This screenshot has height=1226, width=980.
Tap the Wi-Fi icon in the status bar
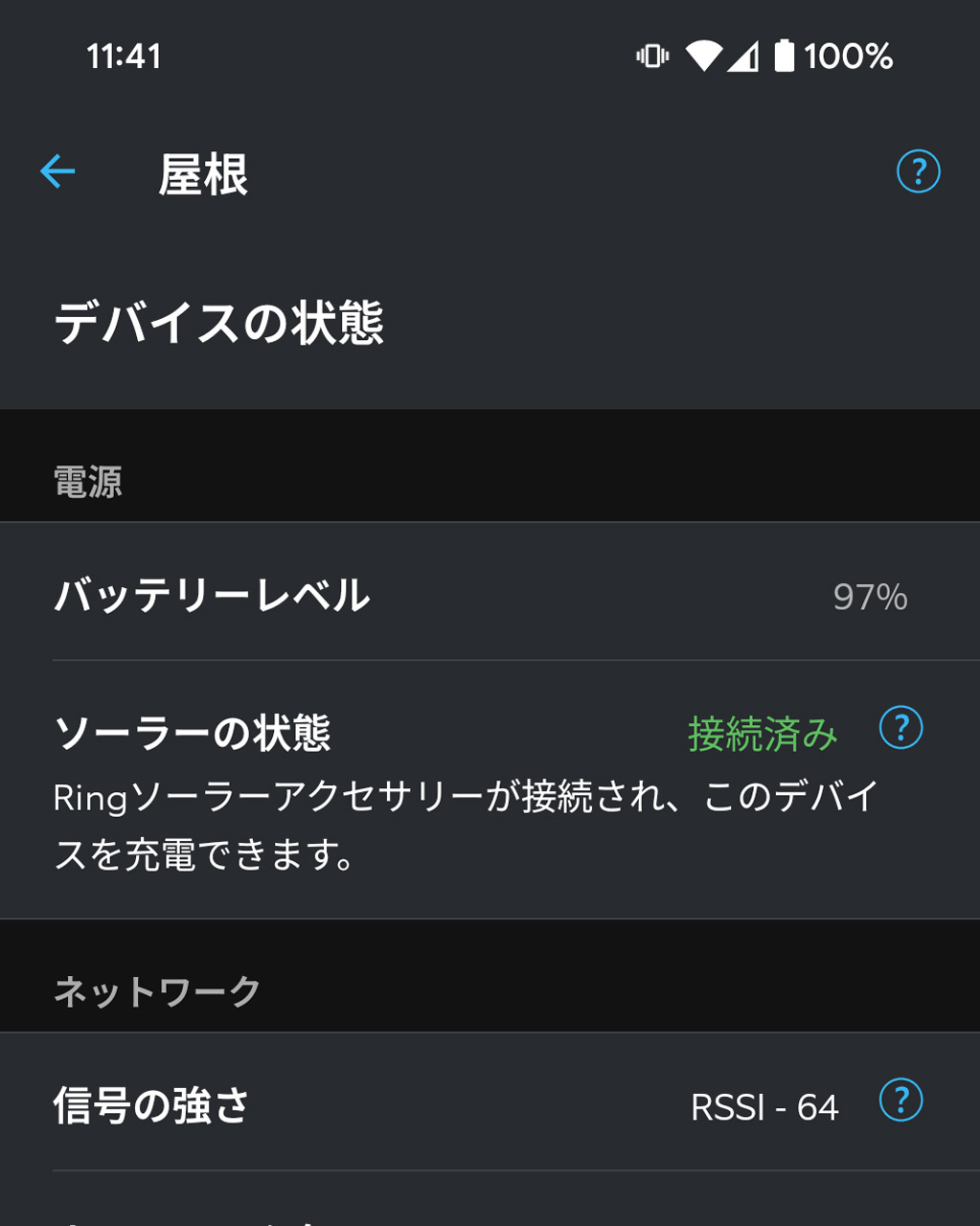tap(706, 57)
